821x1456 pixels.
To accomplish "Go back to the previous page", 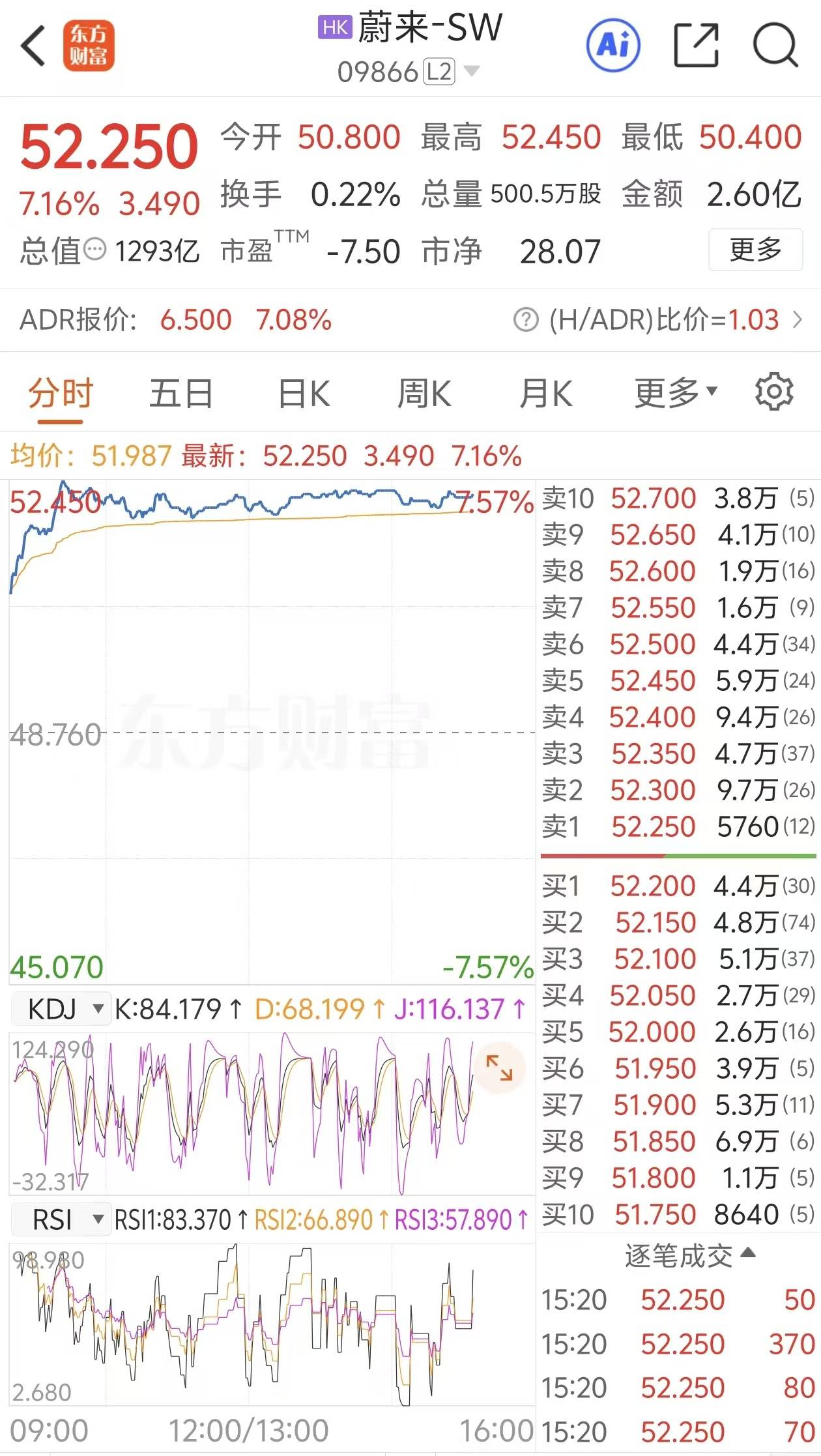I will [34, 46].
